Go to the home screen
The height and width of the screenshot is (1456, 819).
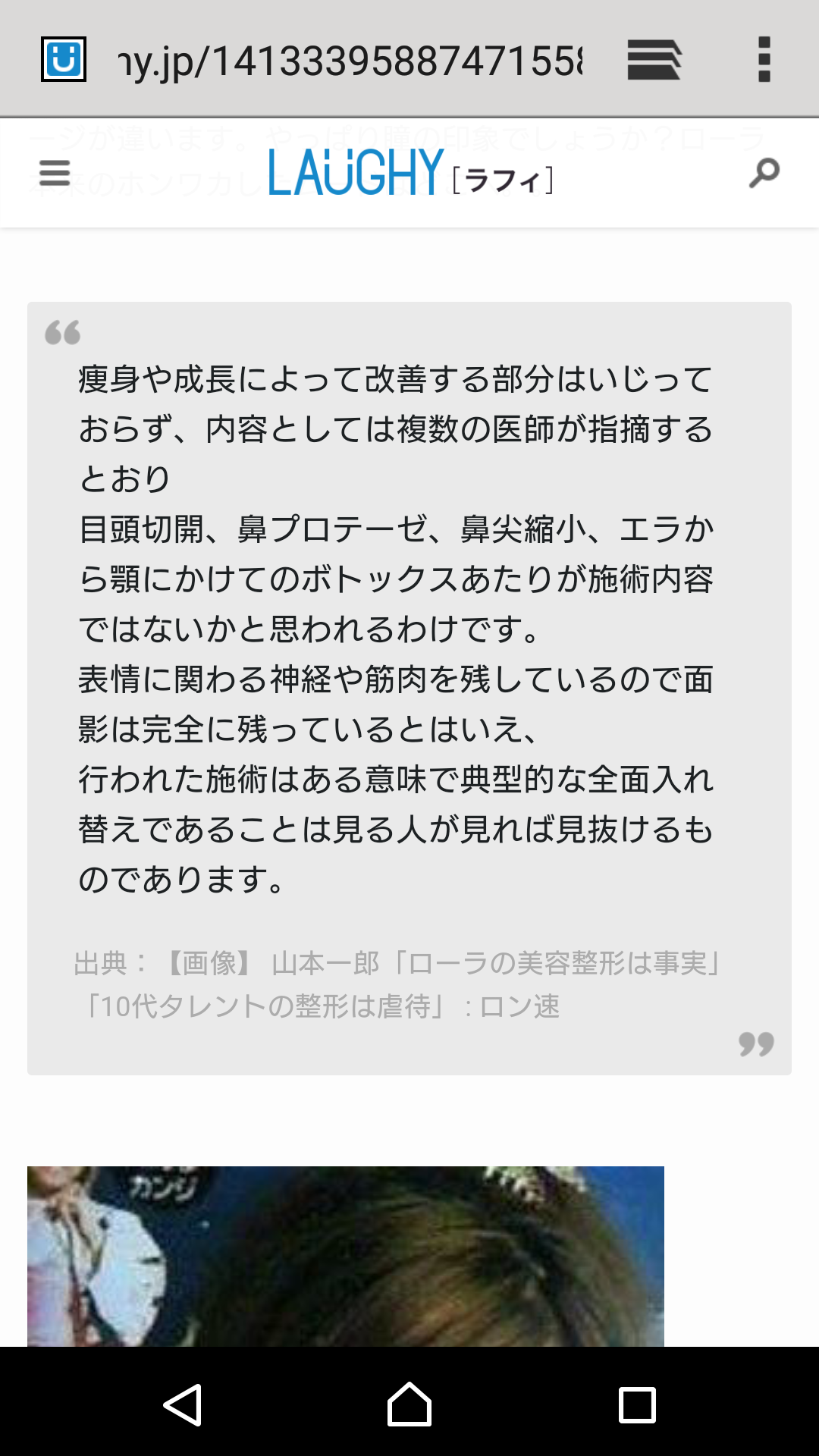[x=409, y=1404]
